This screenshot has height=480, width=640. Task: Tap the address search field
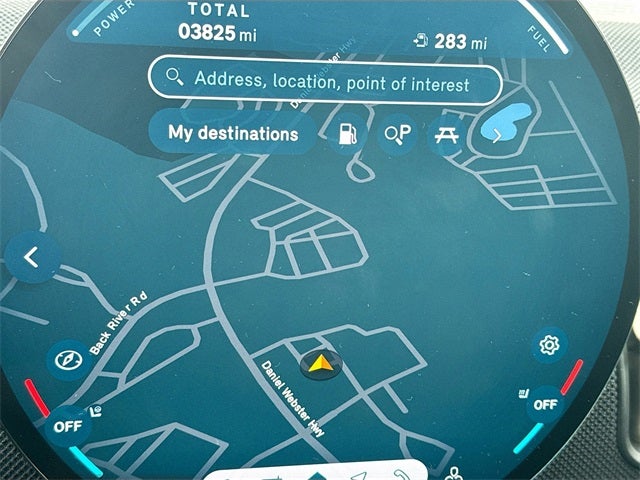pos(325,80)
